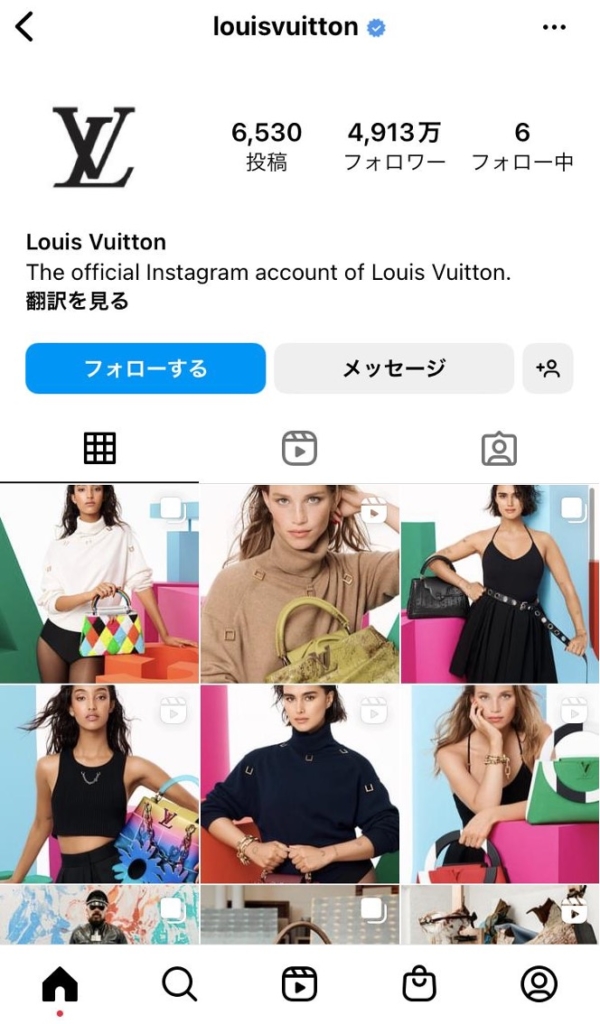Go to the home feed tab
The width and height of the screenshot is (600, 1024).
click(60, 985)
